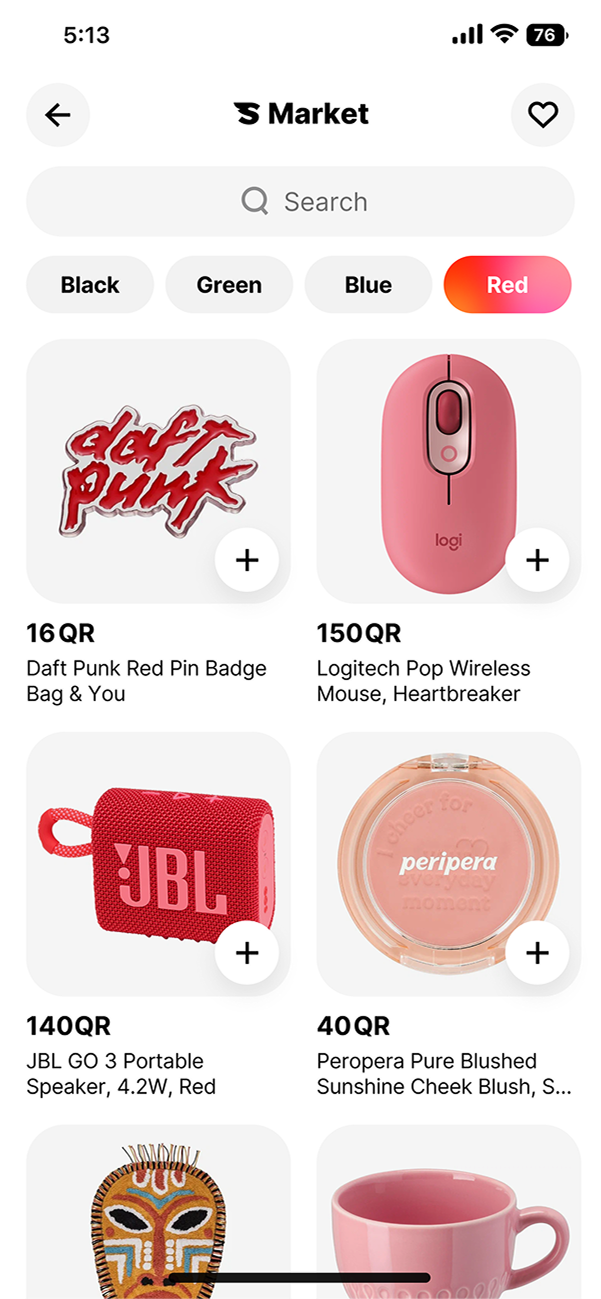Filter products by Green
This screenshot has width=601, height=1299.
pos(229,285)
